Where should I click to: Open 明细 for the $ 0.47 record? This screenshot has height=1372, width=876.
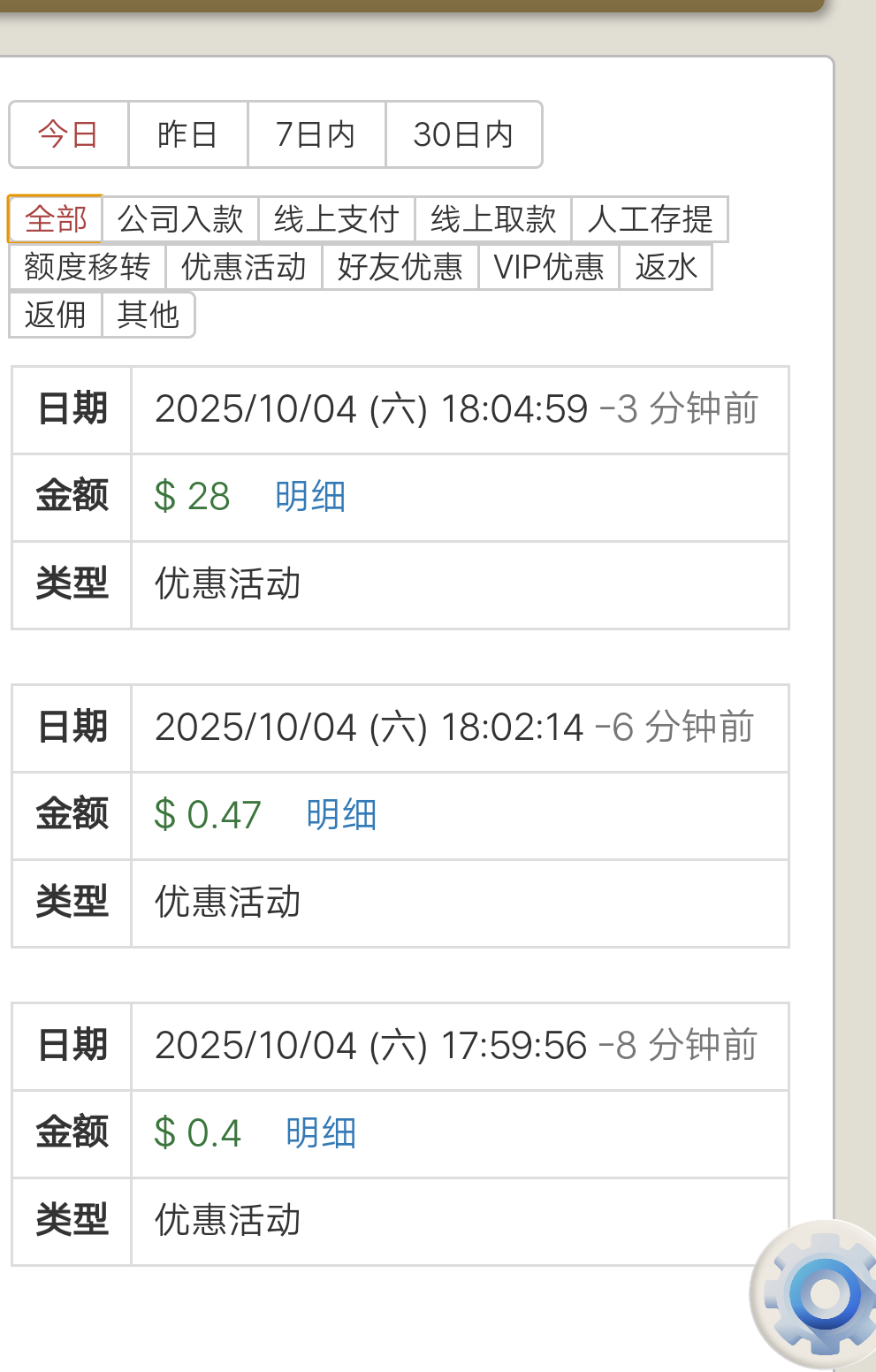[341, 814]
